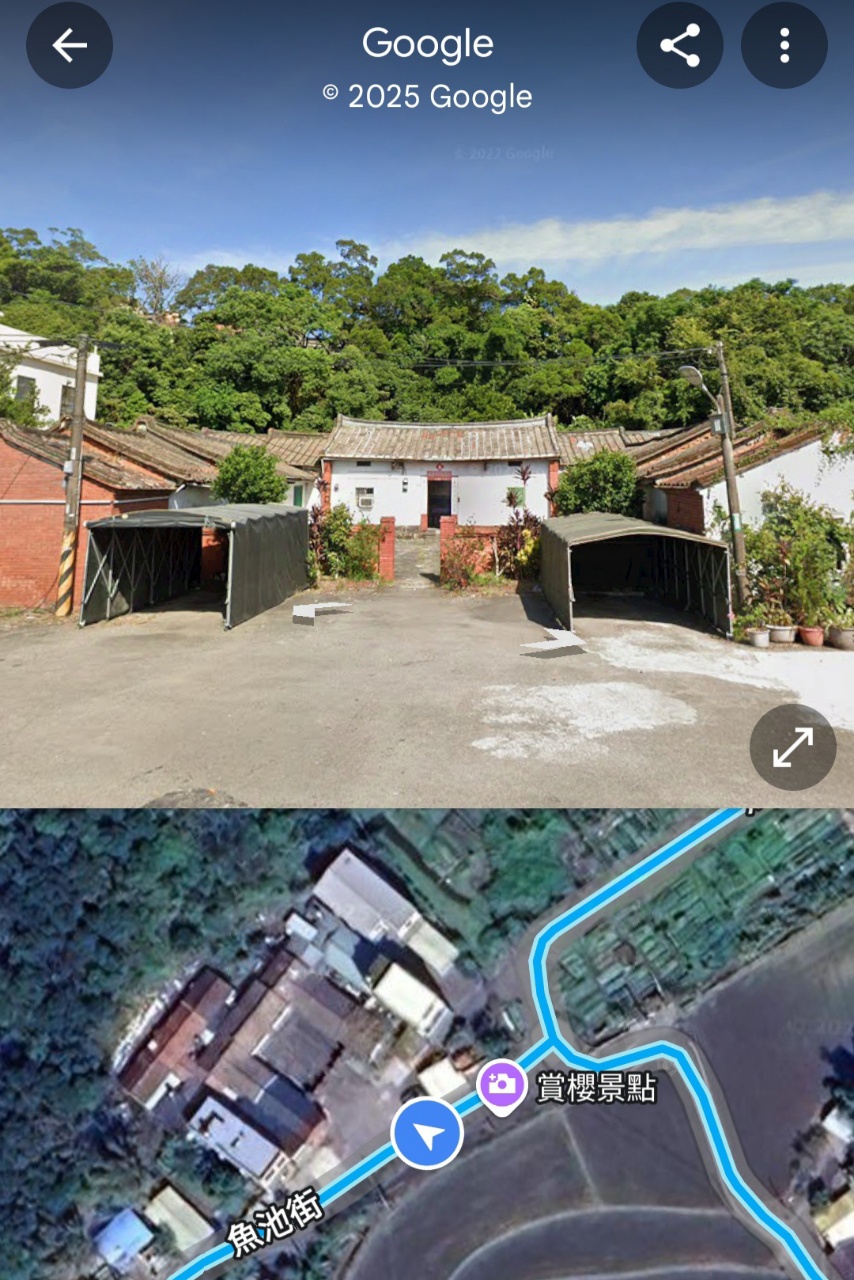This screenshot has height=1280, width=854.
Task: Open the overflow menu
Action: (x=784, y=45)
